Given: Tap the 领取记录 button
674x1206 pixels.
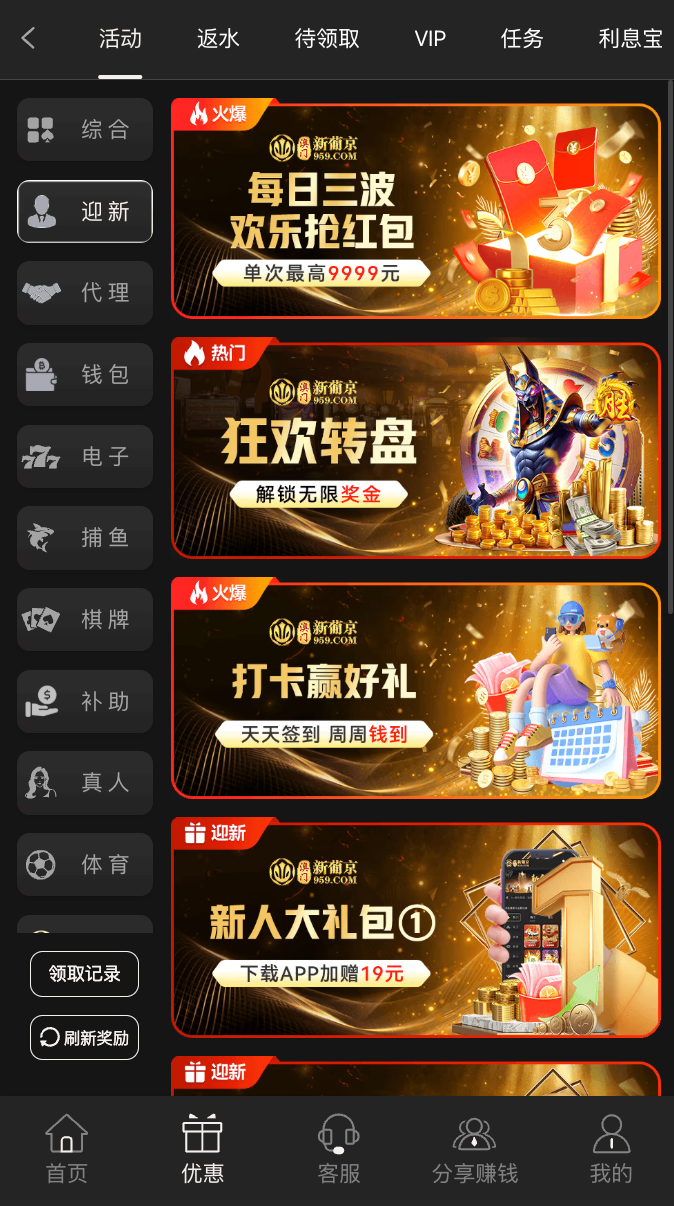Looking at the screenshot, I should point(85,974).
